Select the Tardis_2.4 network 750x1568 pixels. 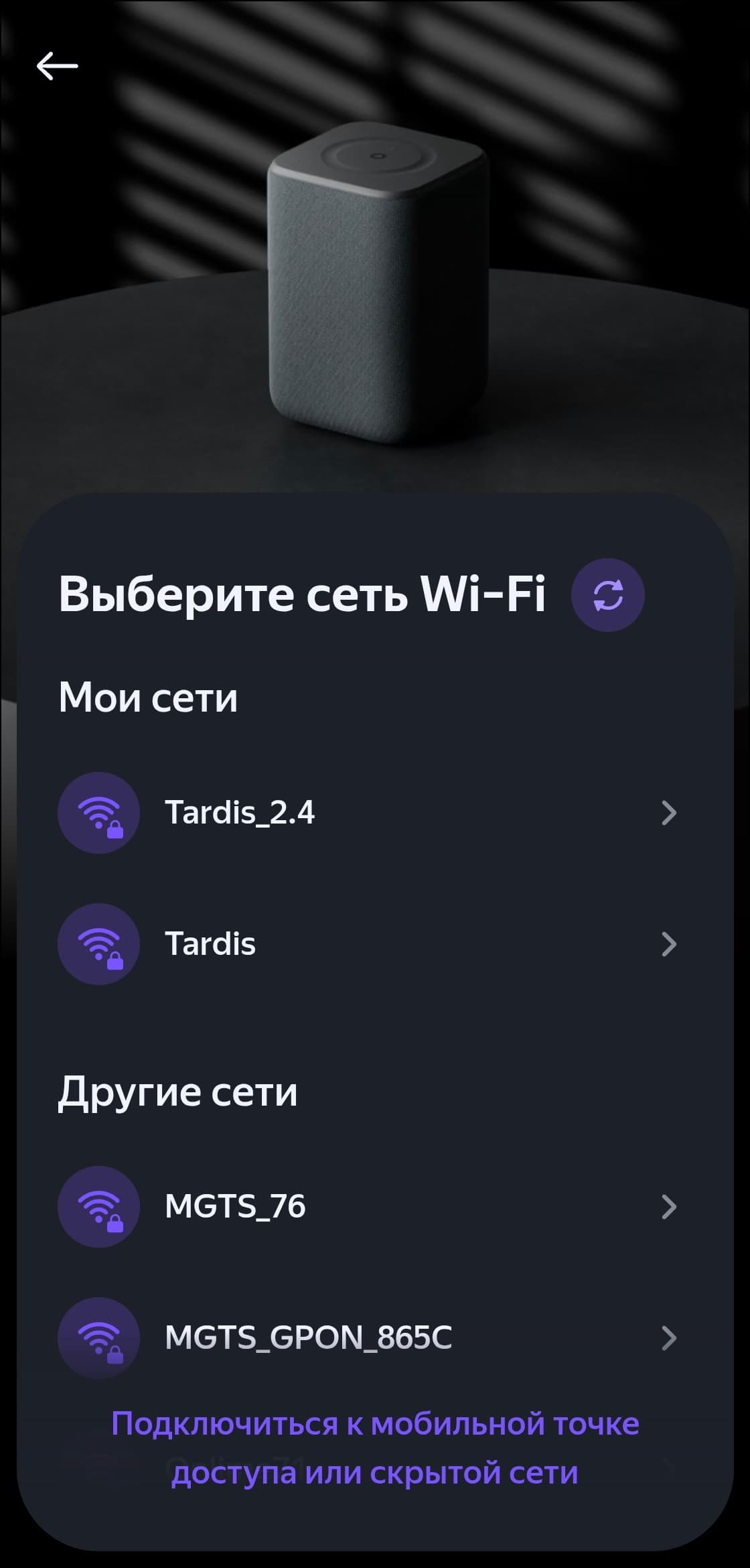[368, 813]
